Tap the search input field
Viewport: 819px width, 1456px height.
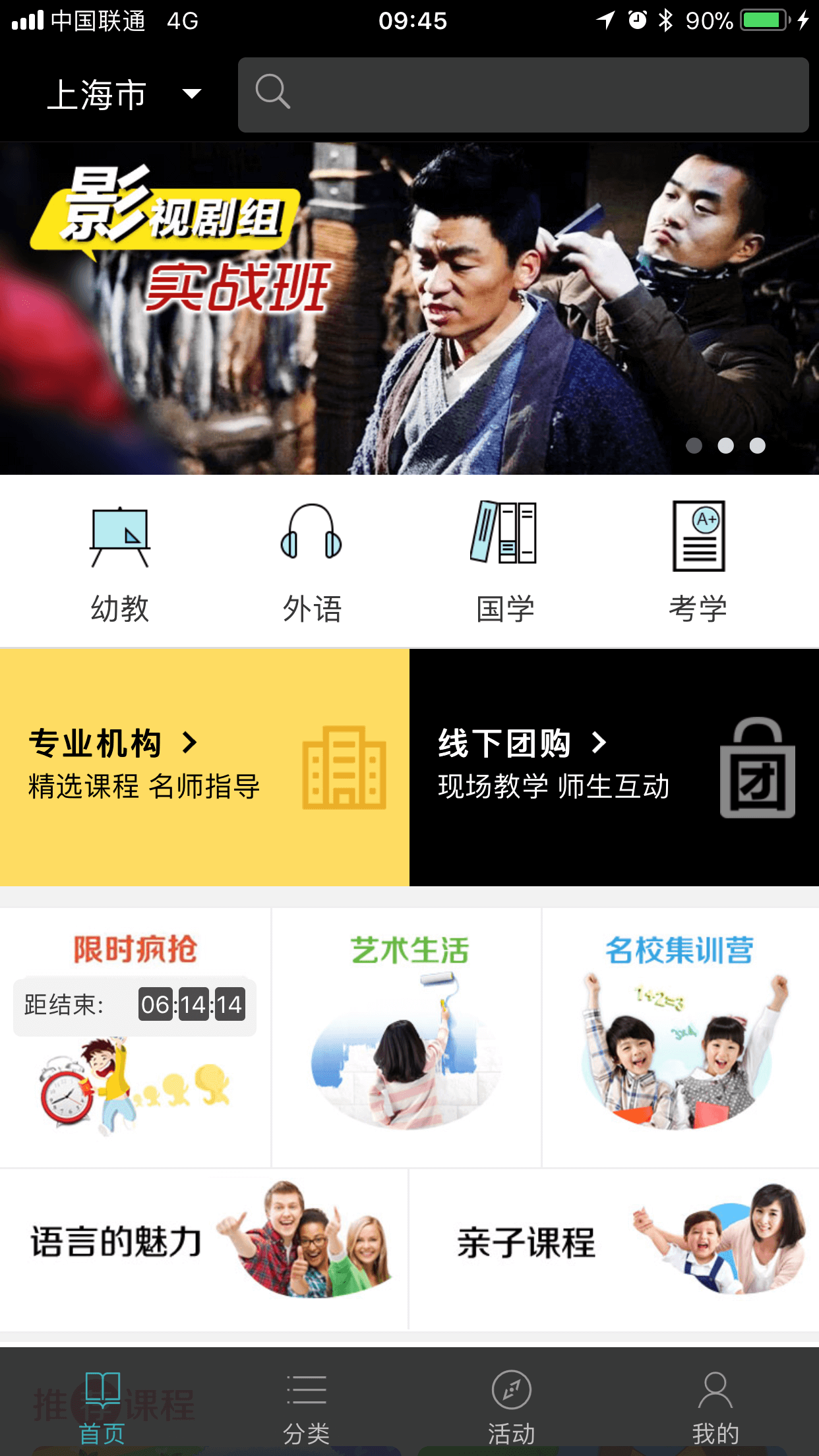point(523,94)
